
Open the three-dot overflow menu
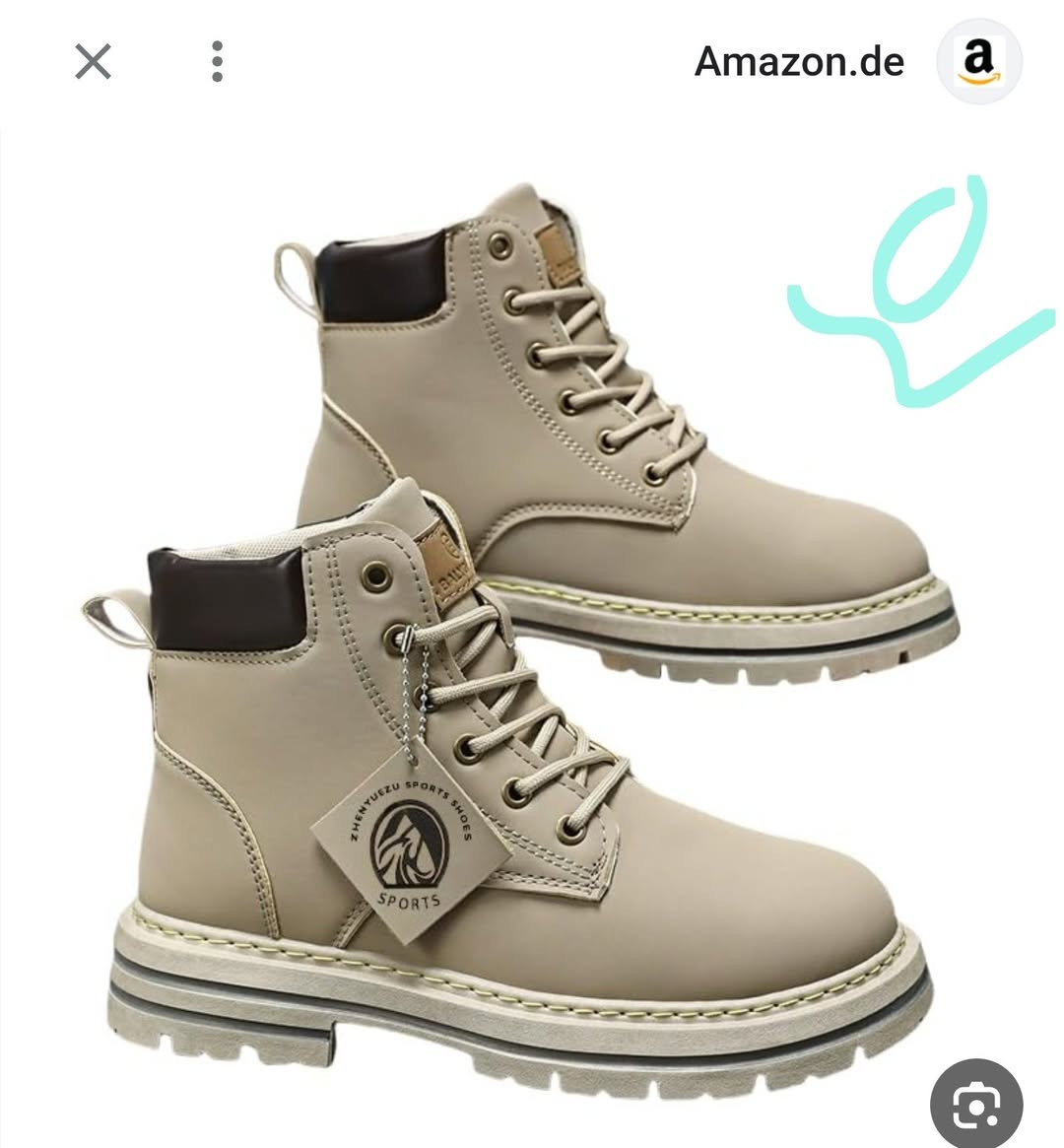tap(217, 62)
